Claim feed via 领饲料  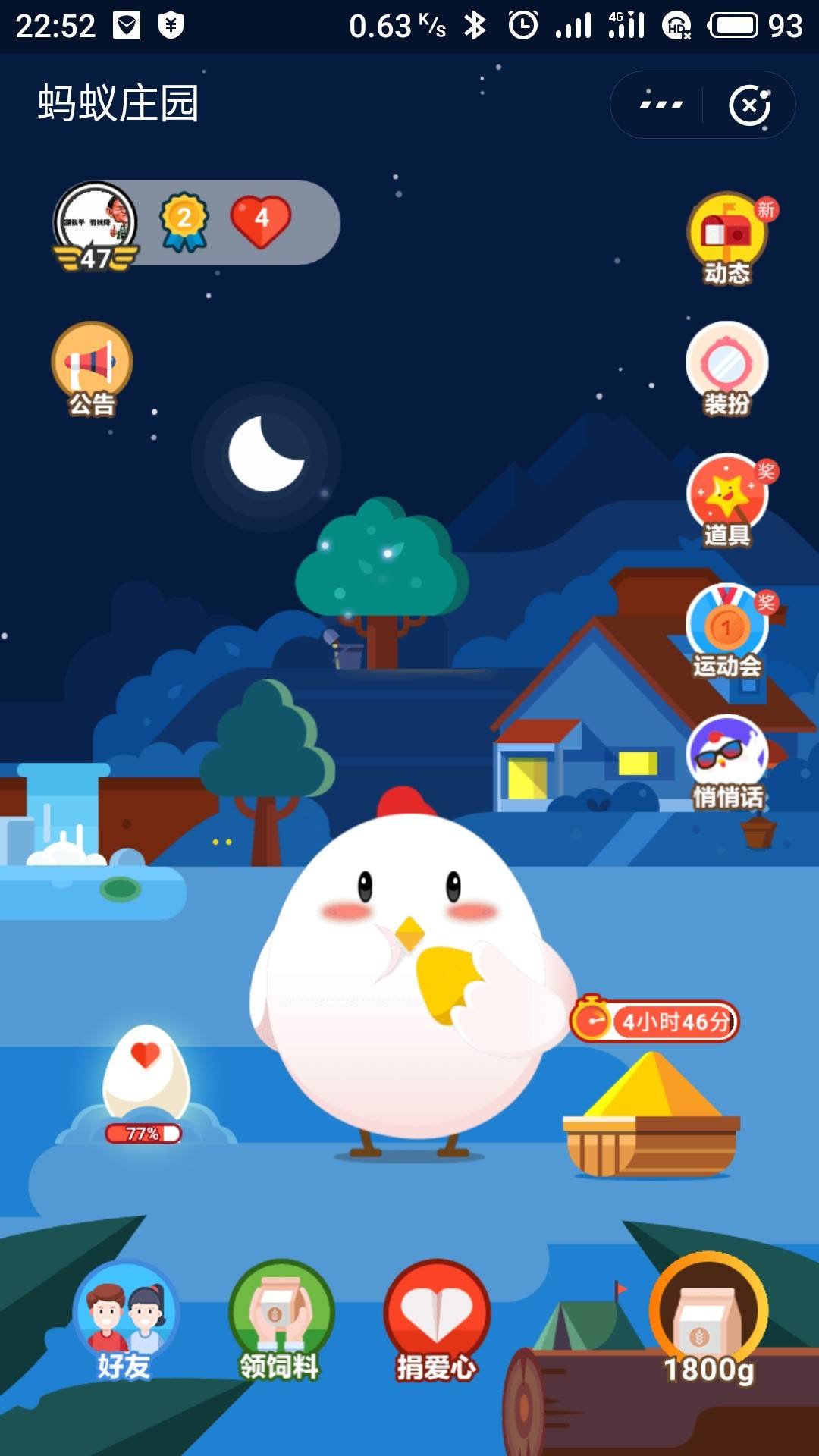(281, 1319)
